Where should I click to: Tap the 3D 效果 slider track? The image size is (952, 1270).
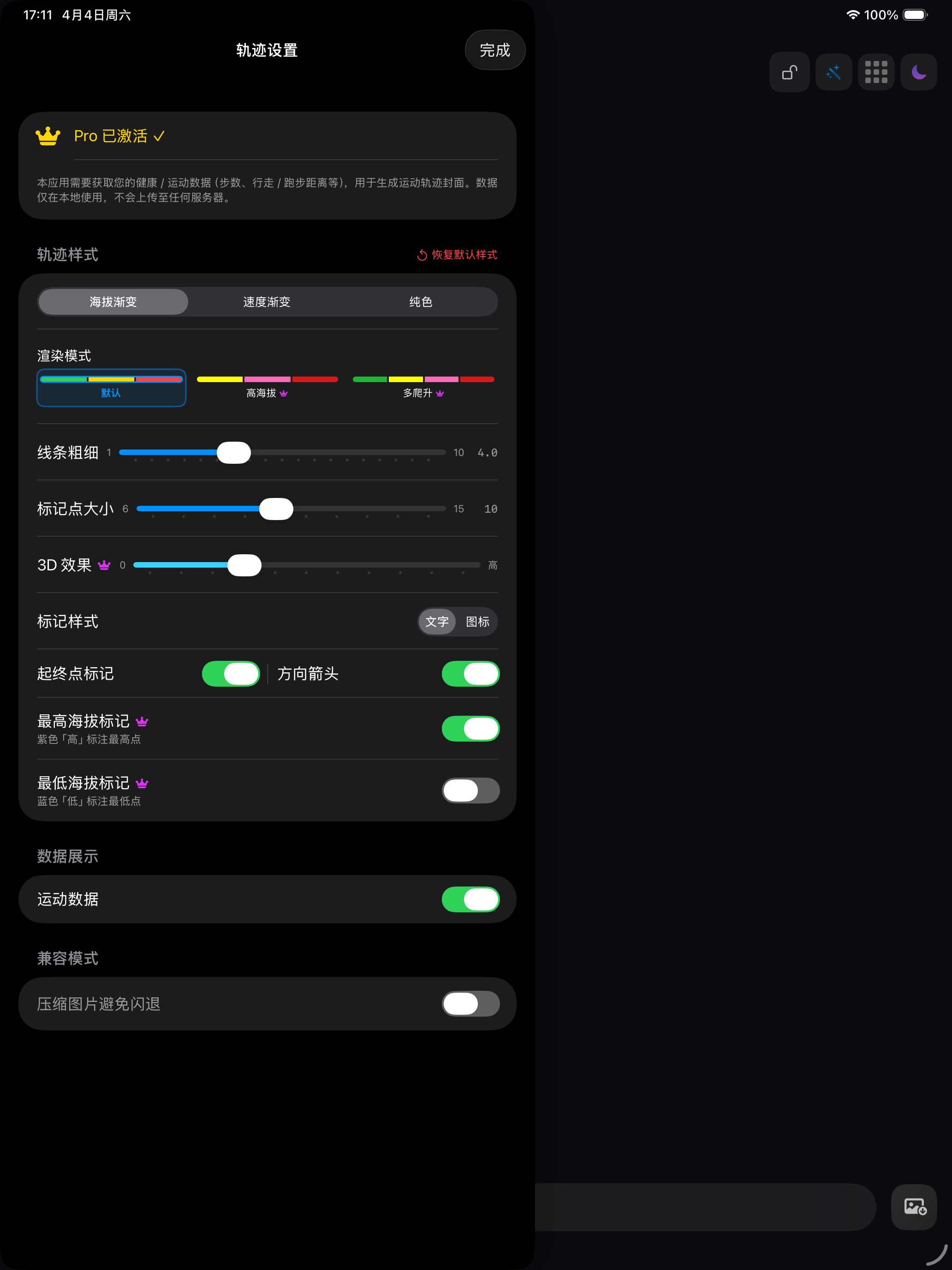coord(373,565)
